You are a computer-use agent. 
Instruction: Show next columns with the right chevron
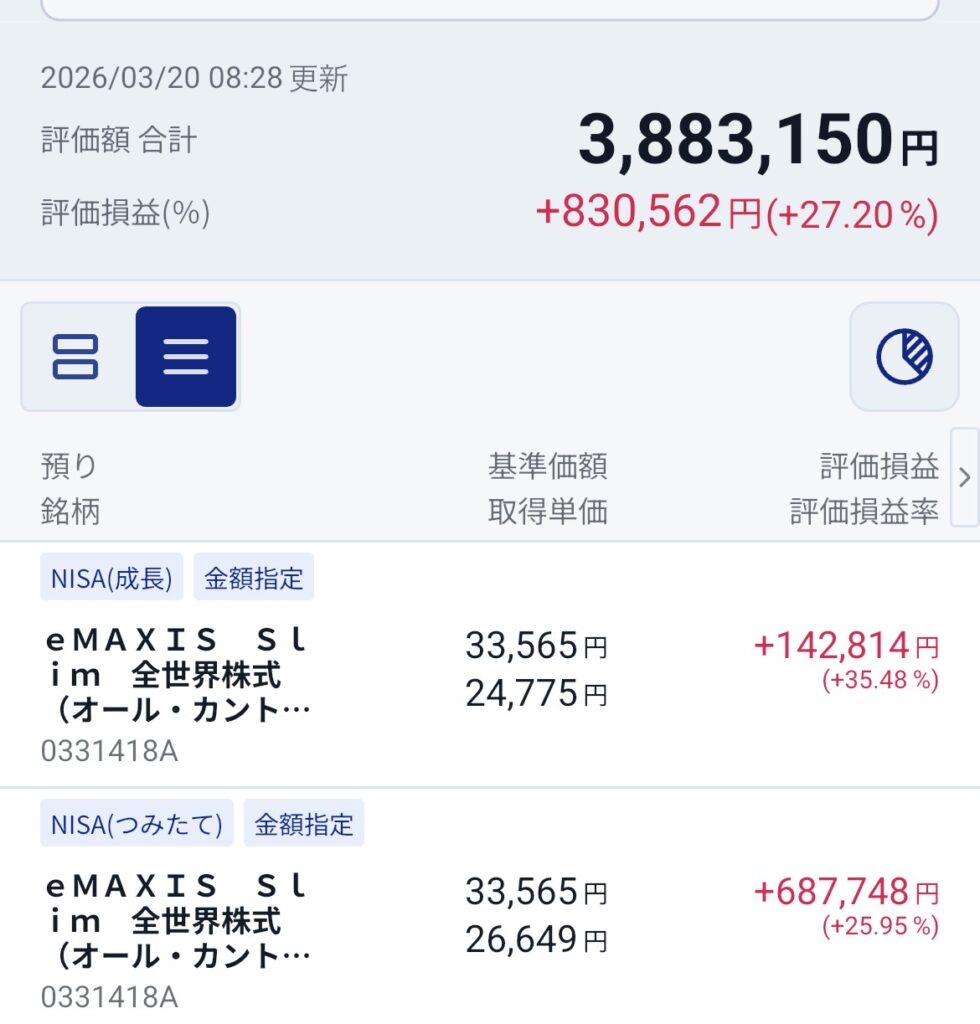click(964, 477)
